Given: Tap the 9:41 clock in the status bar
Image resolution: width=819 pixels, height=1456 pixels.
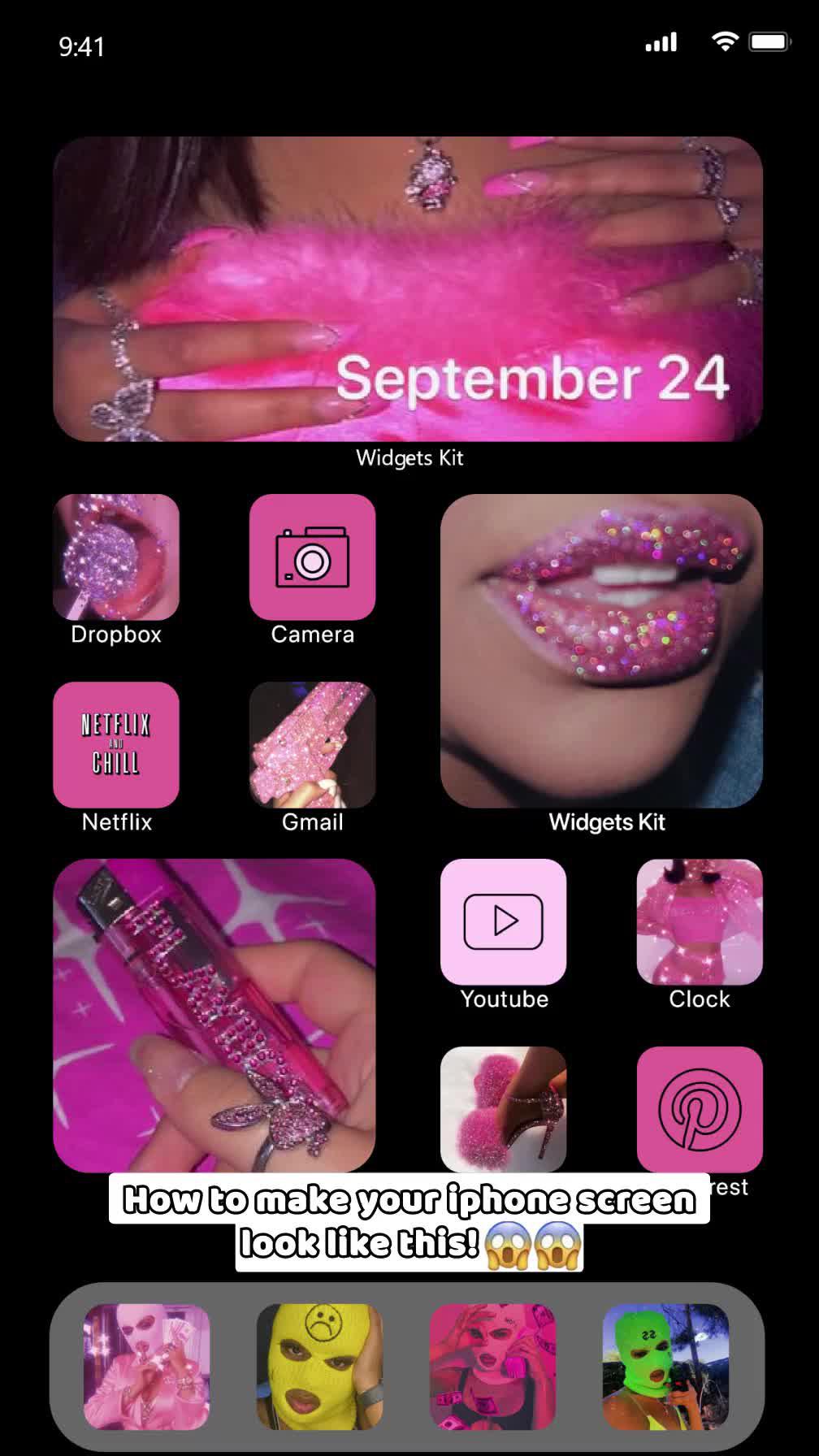Looking at the screenshot, I should coord(80,46).
